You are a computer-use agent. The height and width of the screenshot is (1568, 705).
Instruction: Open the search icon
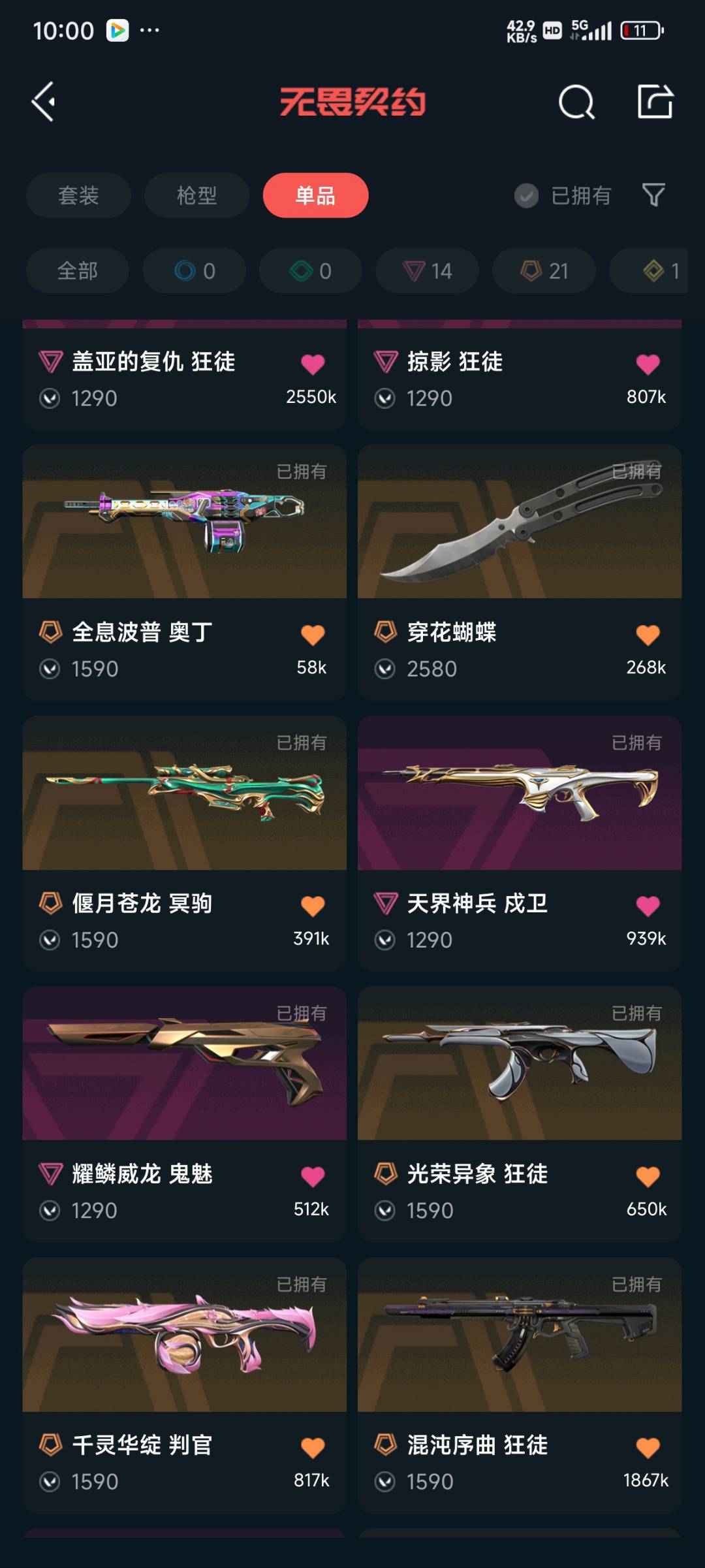coord(576,102)
